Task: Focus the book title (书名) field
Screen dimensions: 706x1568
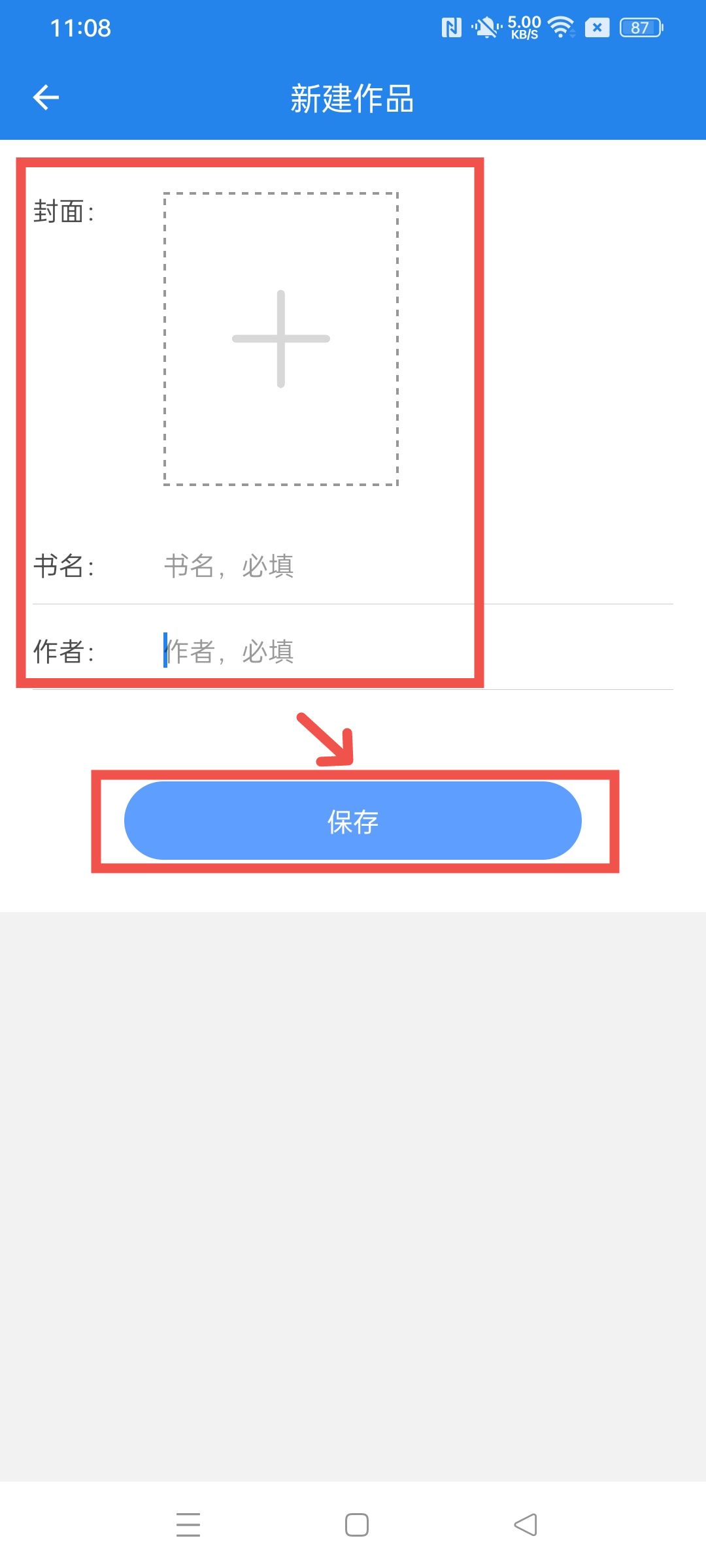Action: pos(392,566)
